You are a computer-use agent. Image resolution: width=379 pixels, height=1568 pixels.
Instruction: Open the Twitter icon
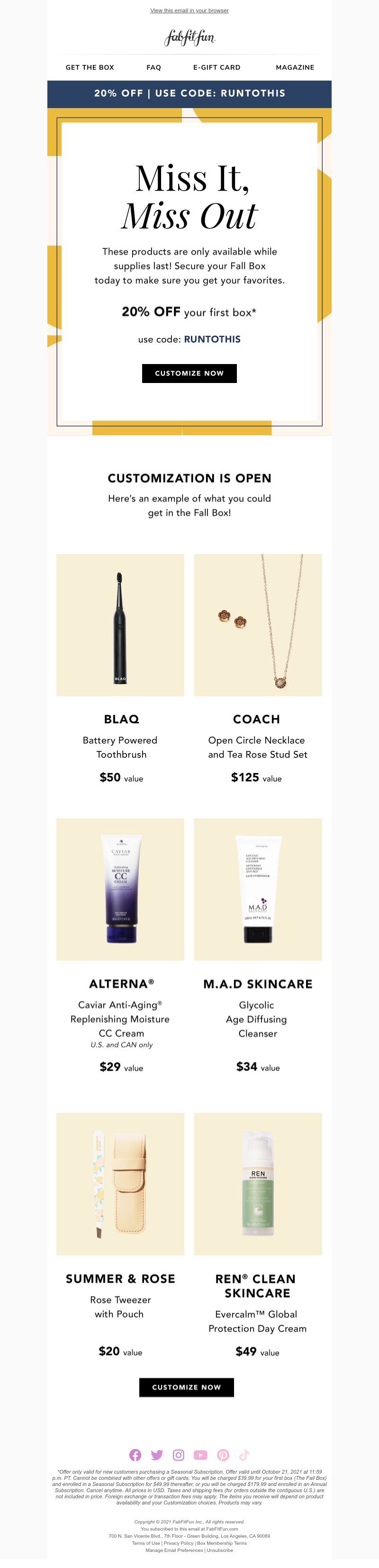pyautogui.click(x=157, y=1455)
